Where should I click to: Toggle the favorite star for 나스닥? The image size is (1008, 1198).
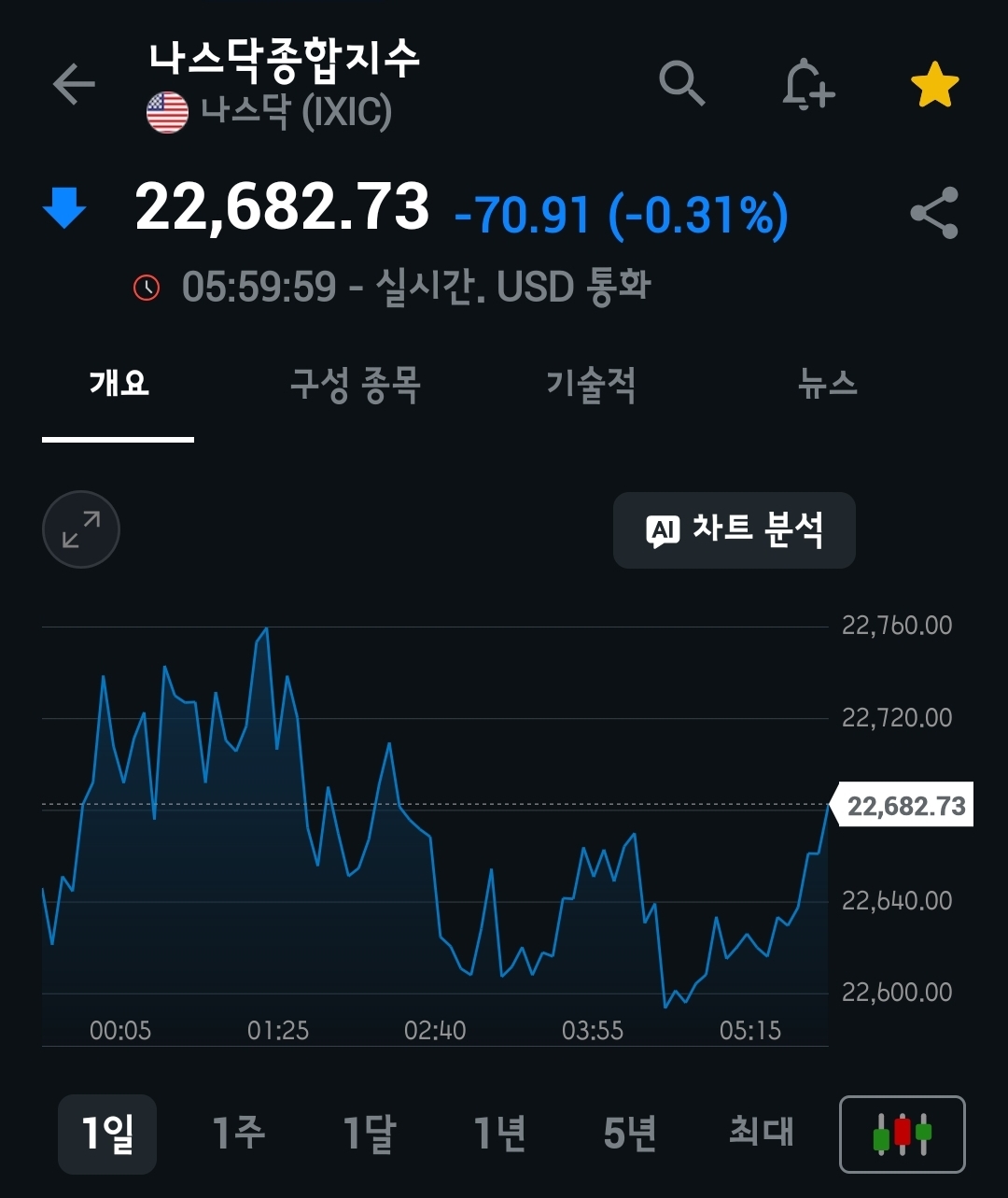(x=934, y=86)
